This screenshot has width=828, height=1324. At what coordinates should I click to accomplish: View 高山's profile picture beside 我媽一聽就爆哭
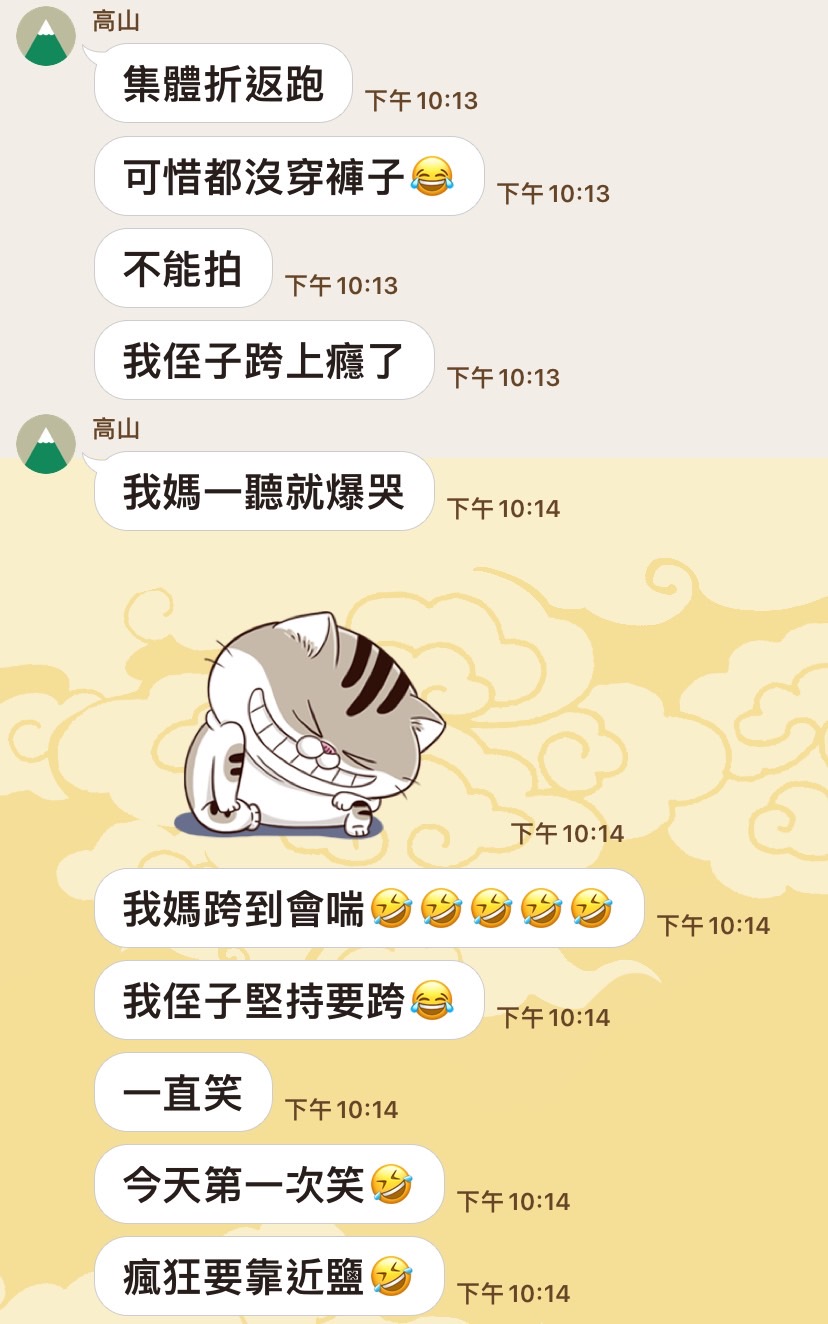click(x=46, y=444)
